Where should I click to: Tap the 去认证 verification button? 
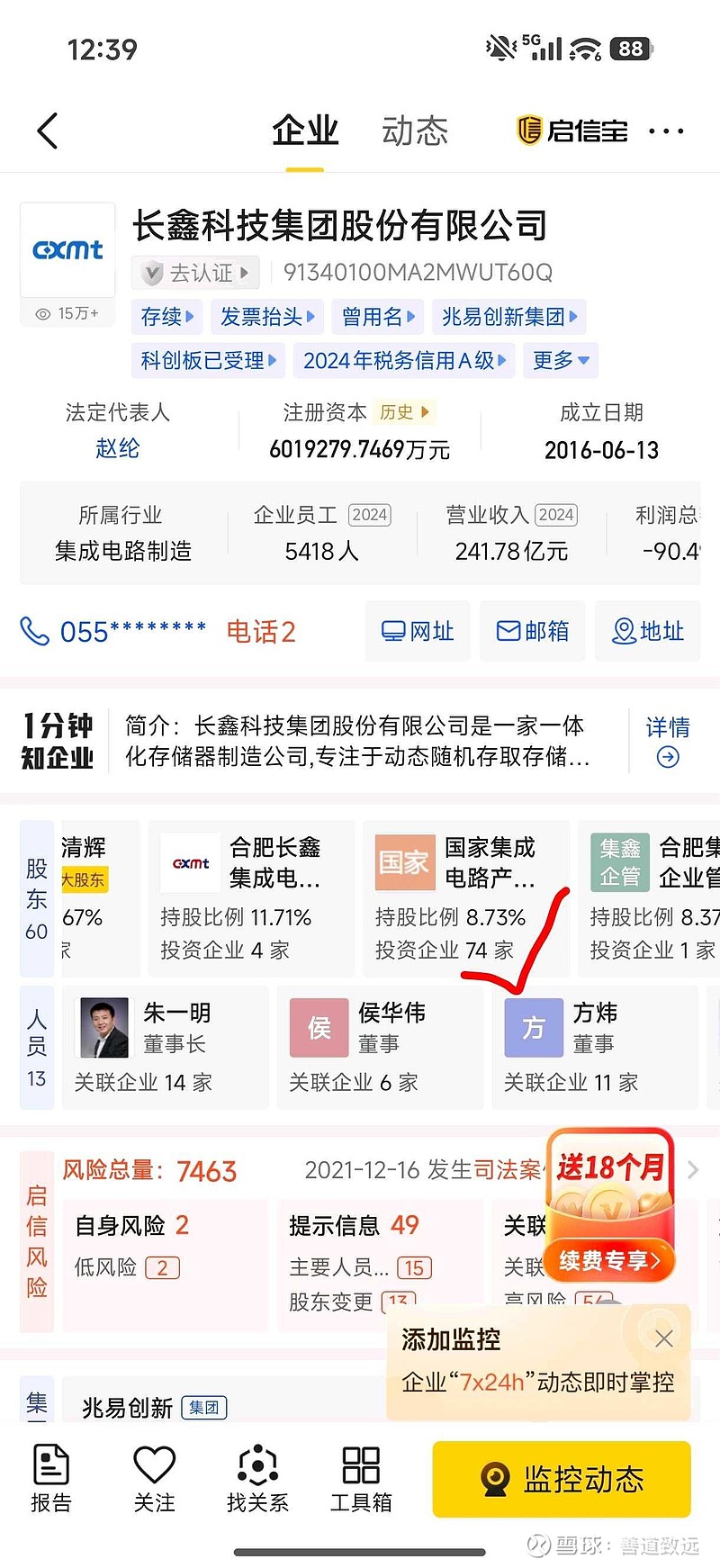[195, 272]
